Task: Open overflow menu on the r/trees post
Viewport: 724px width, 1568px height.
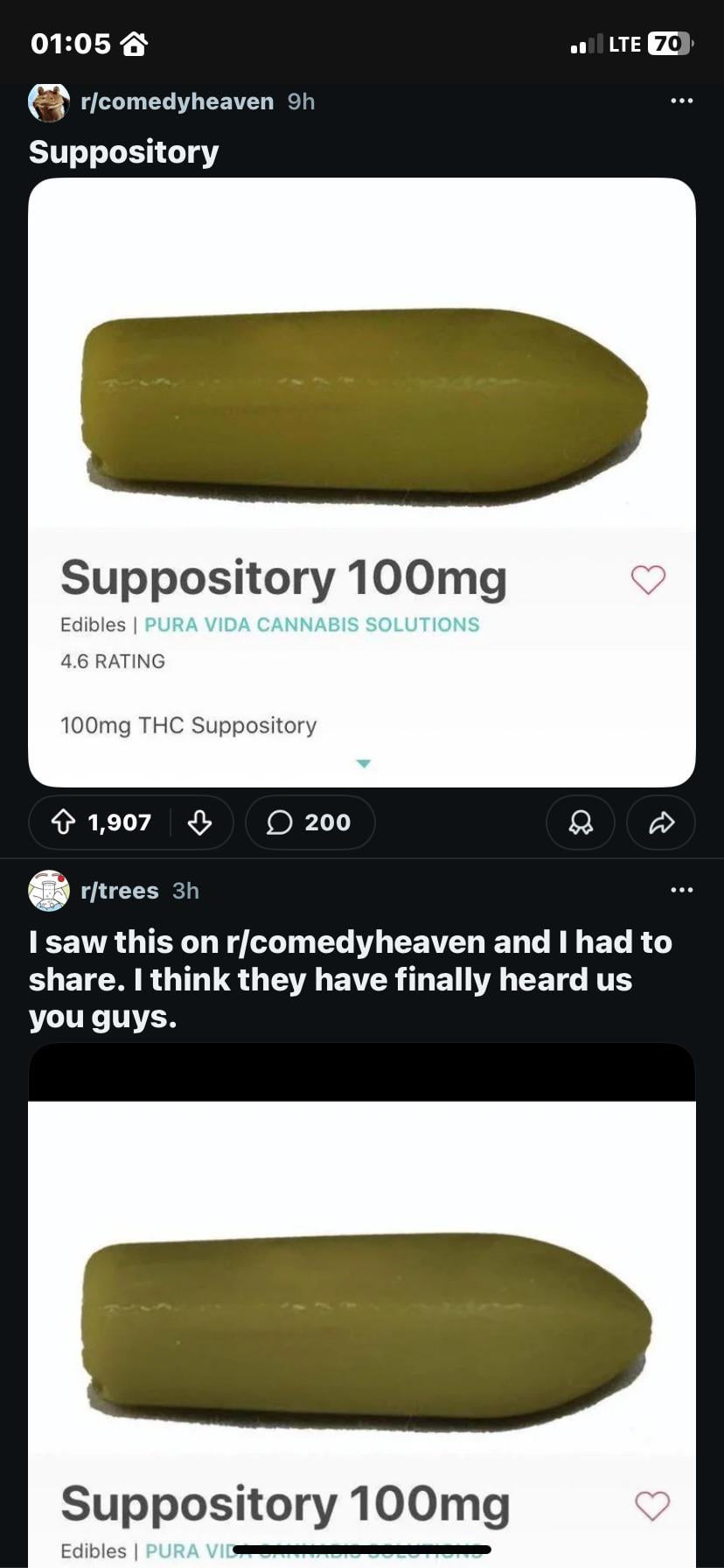Action: [x=681, y=891]
